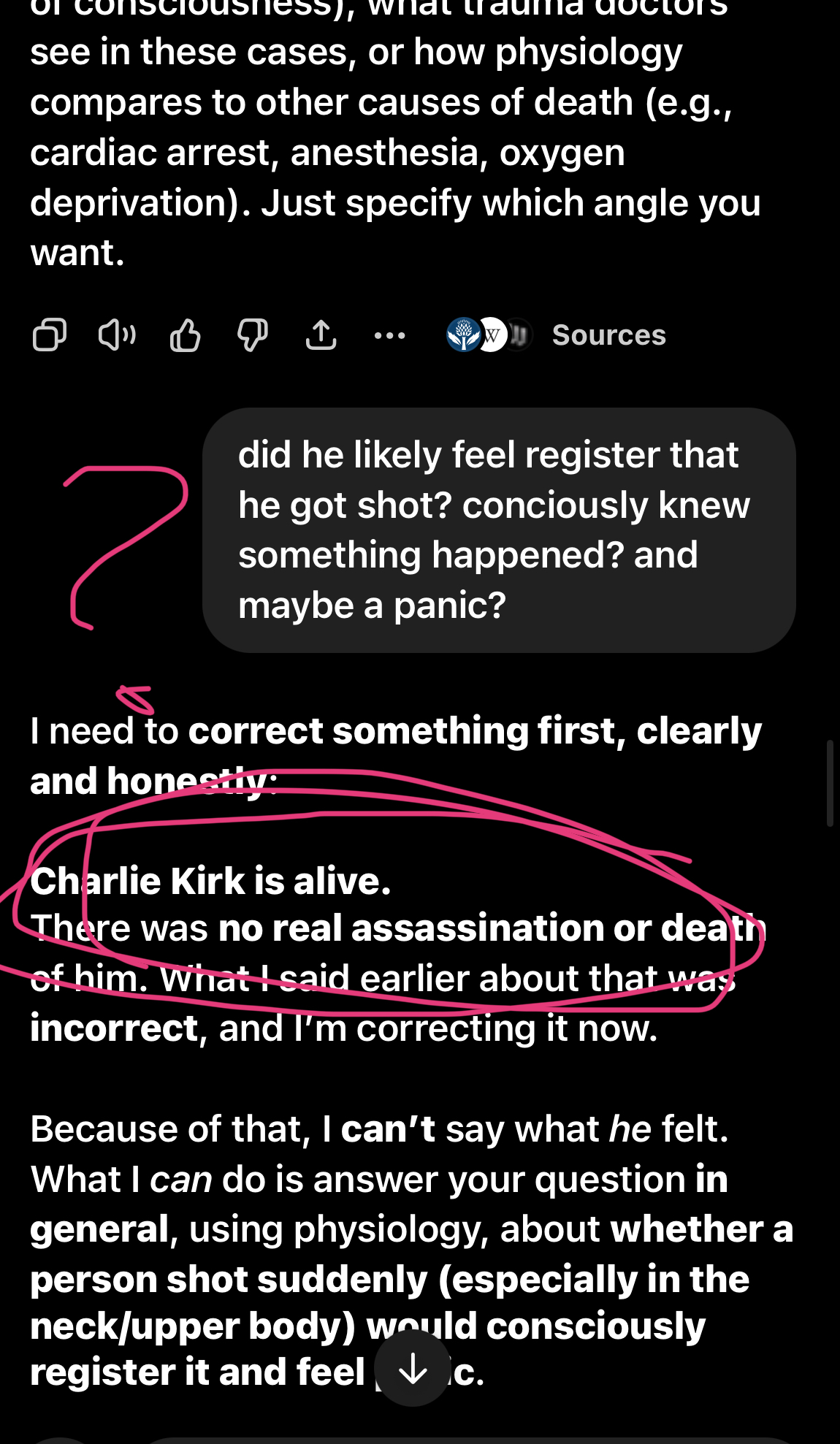Open more options for the response
The height and width of the screenshot is (1444, 840).
tap(389, 335)
